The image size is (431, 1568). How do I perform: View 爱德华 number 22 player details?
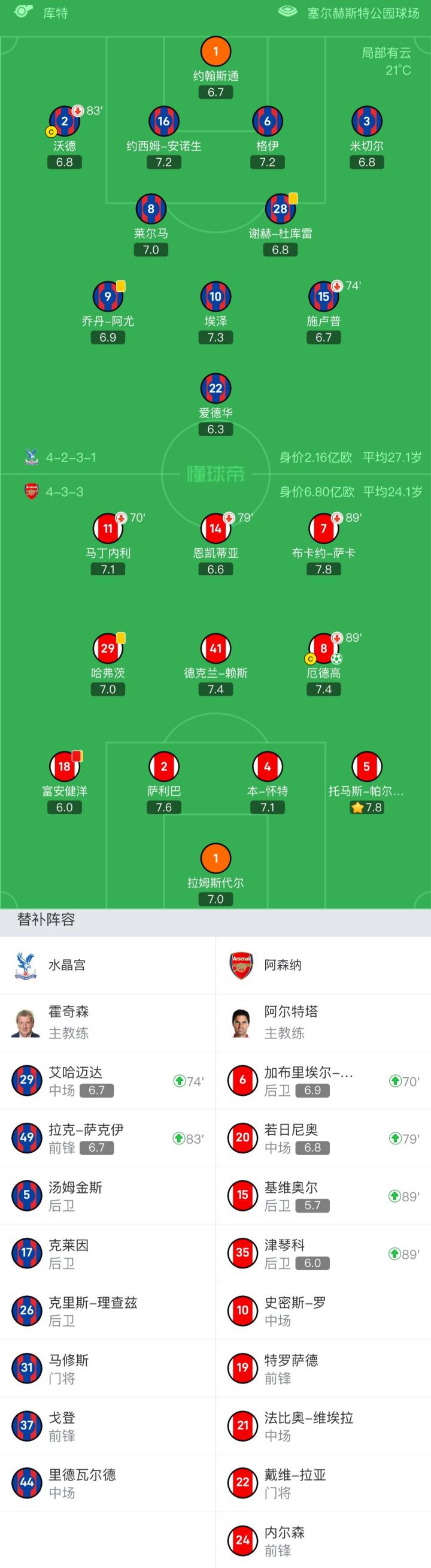coord(215,389)
